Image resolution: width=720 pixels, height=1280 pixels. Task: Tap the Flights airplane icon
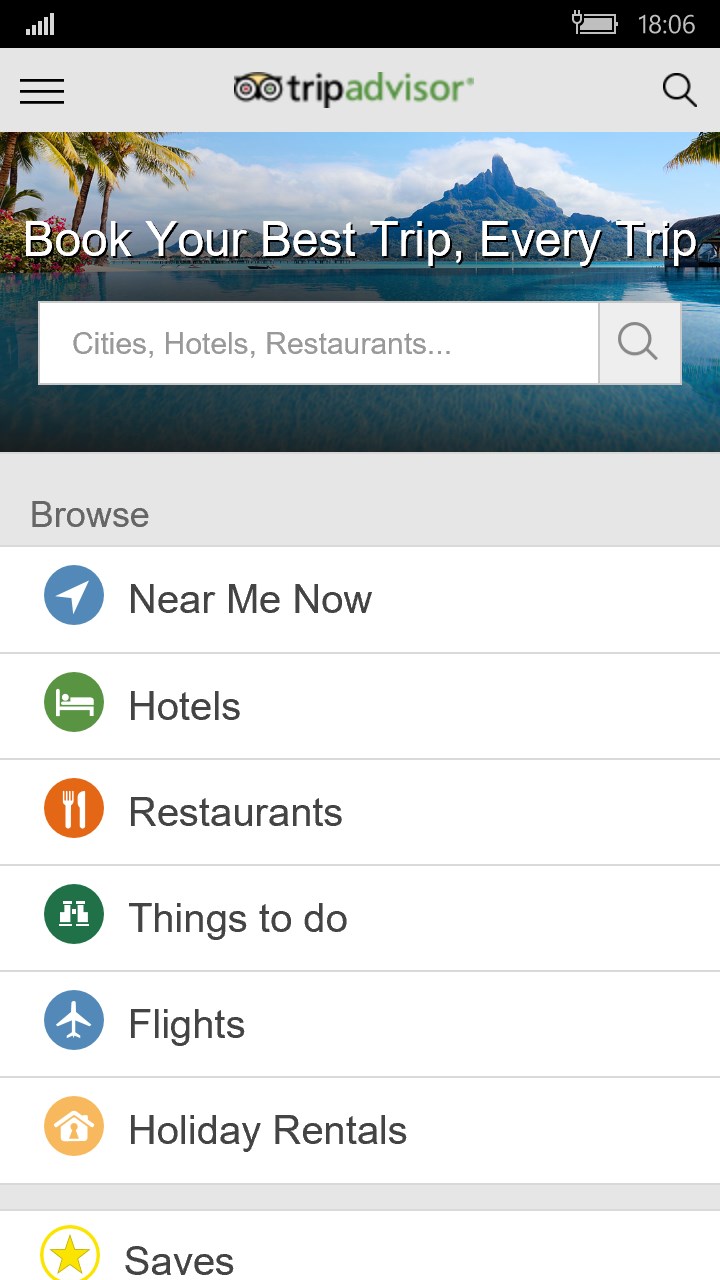tap(73, 1020)
